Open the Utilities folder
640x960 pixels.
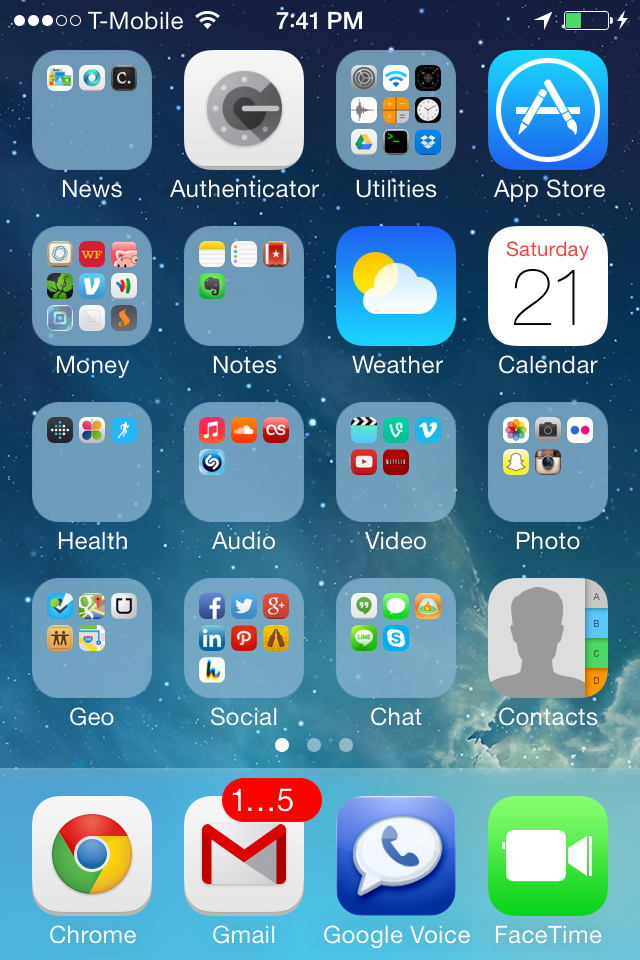coord(396,110)
